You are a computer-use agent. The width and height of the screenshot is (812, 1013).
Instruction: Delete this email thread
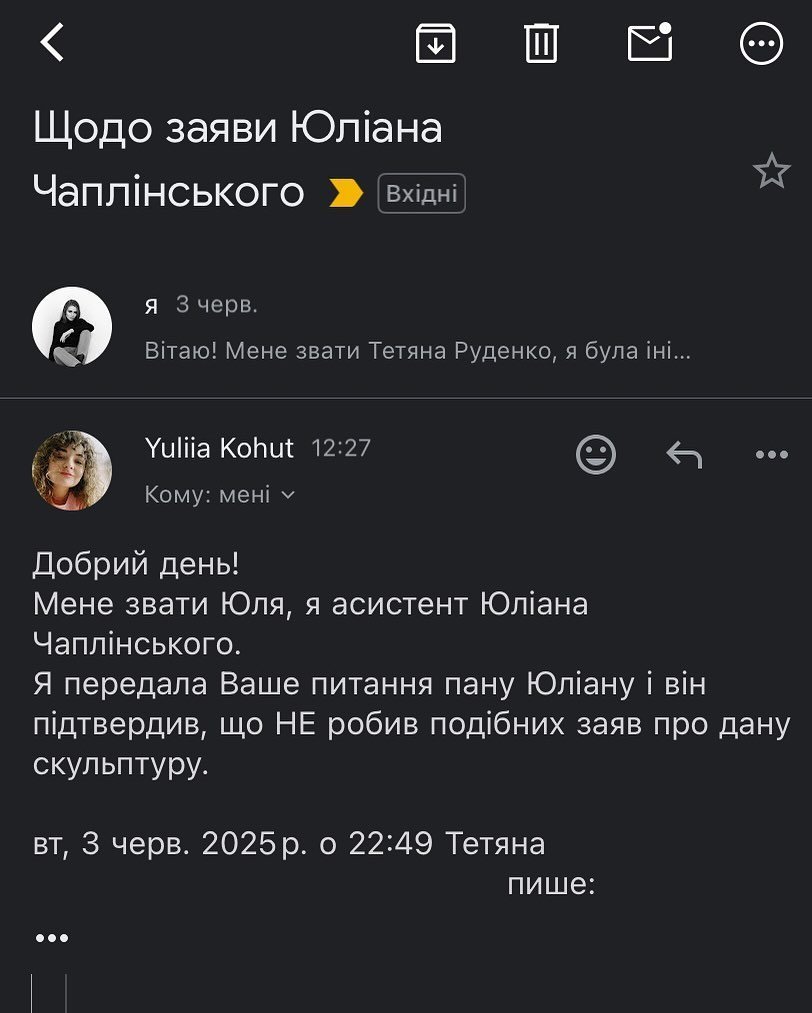pyautogui.click(x=541, y=43)
